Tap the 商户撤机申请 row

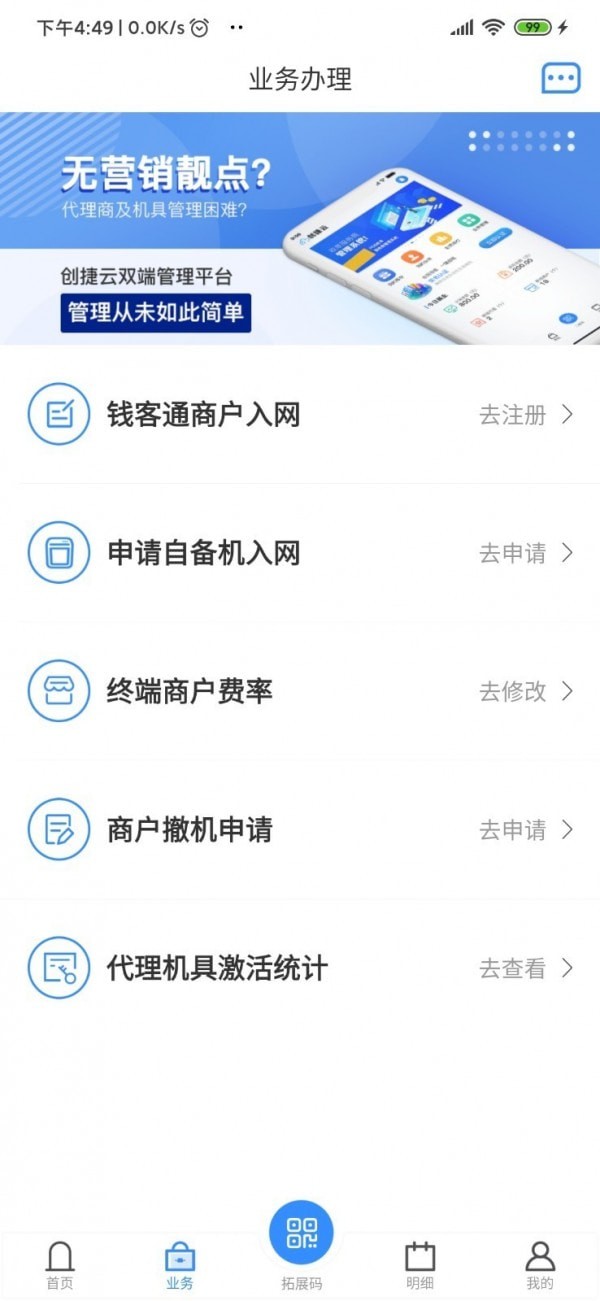pyautogui.click(x=300, y=830)
